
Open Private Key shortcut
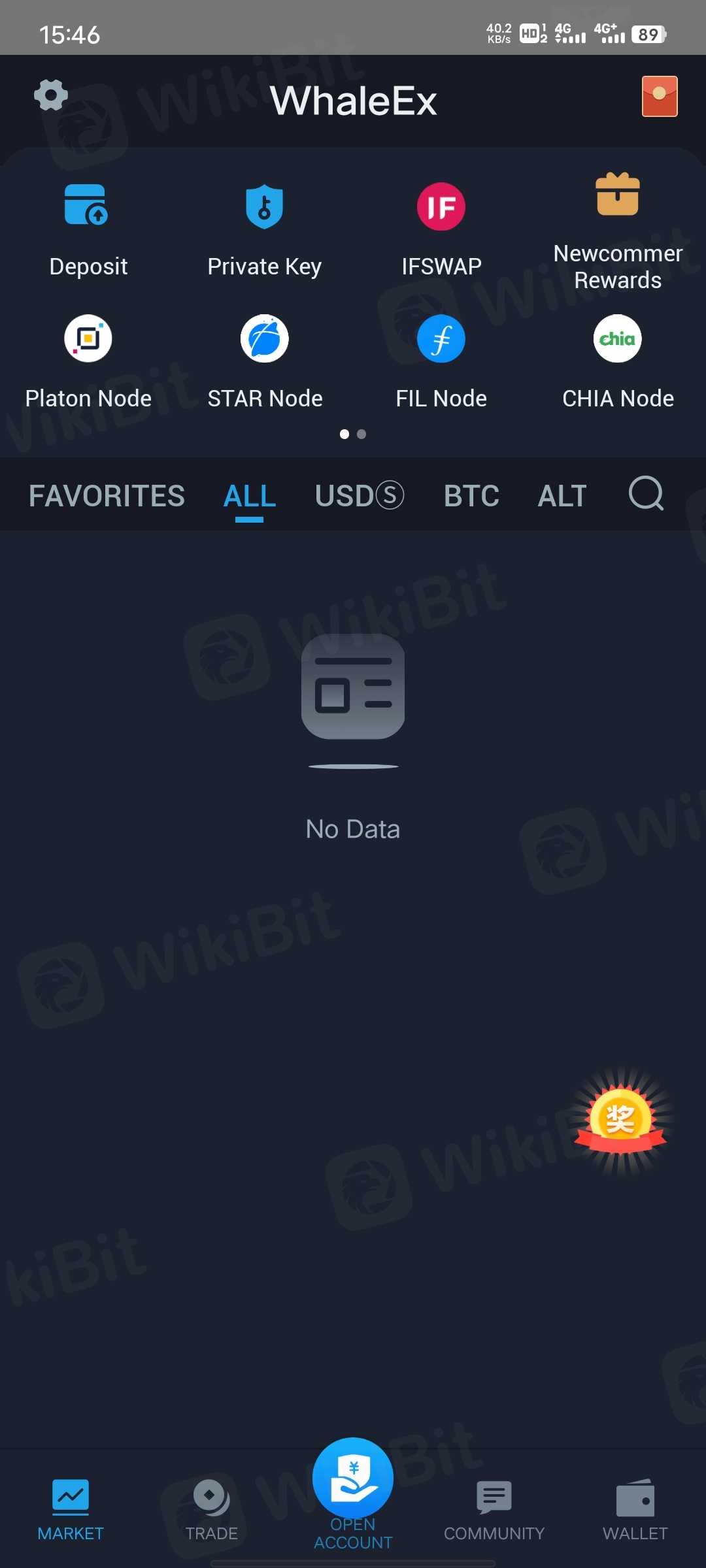[264, 230]
